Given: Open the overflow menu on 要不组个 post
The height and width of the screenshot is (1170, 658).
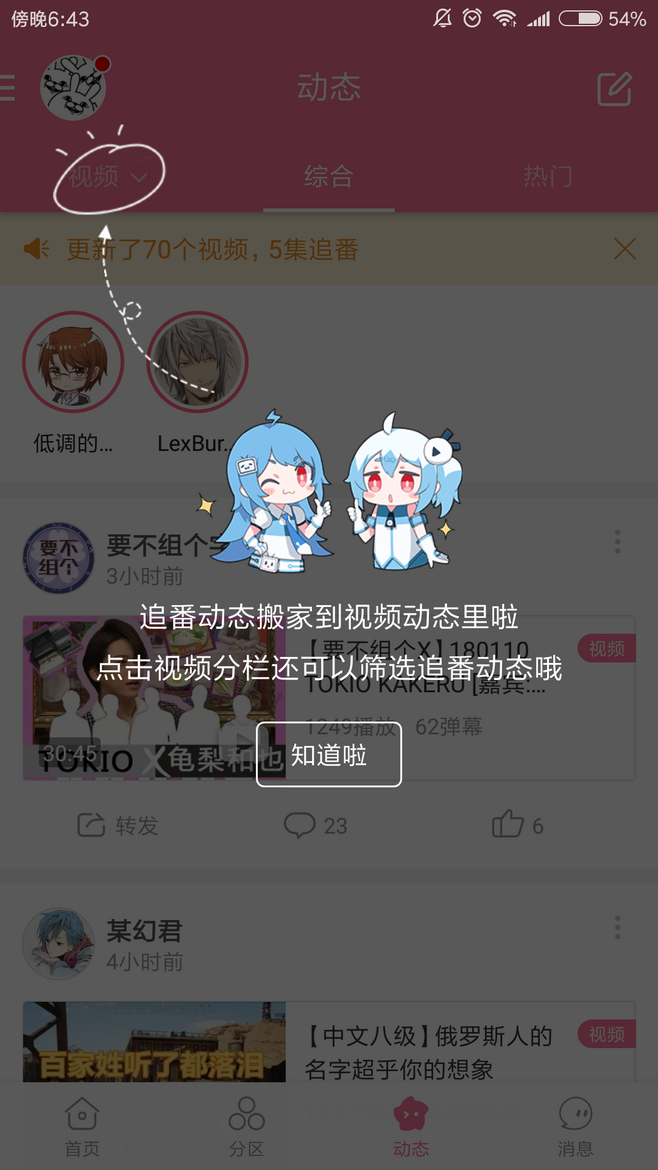Looking at the screenshot, I should pyautogui.click(x=617, y=542).
